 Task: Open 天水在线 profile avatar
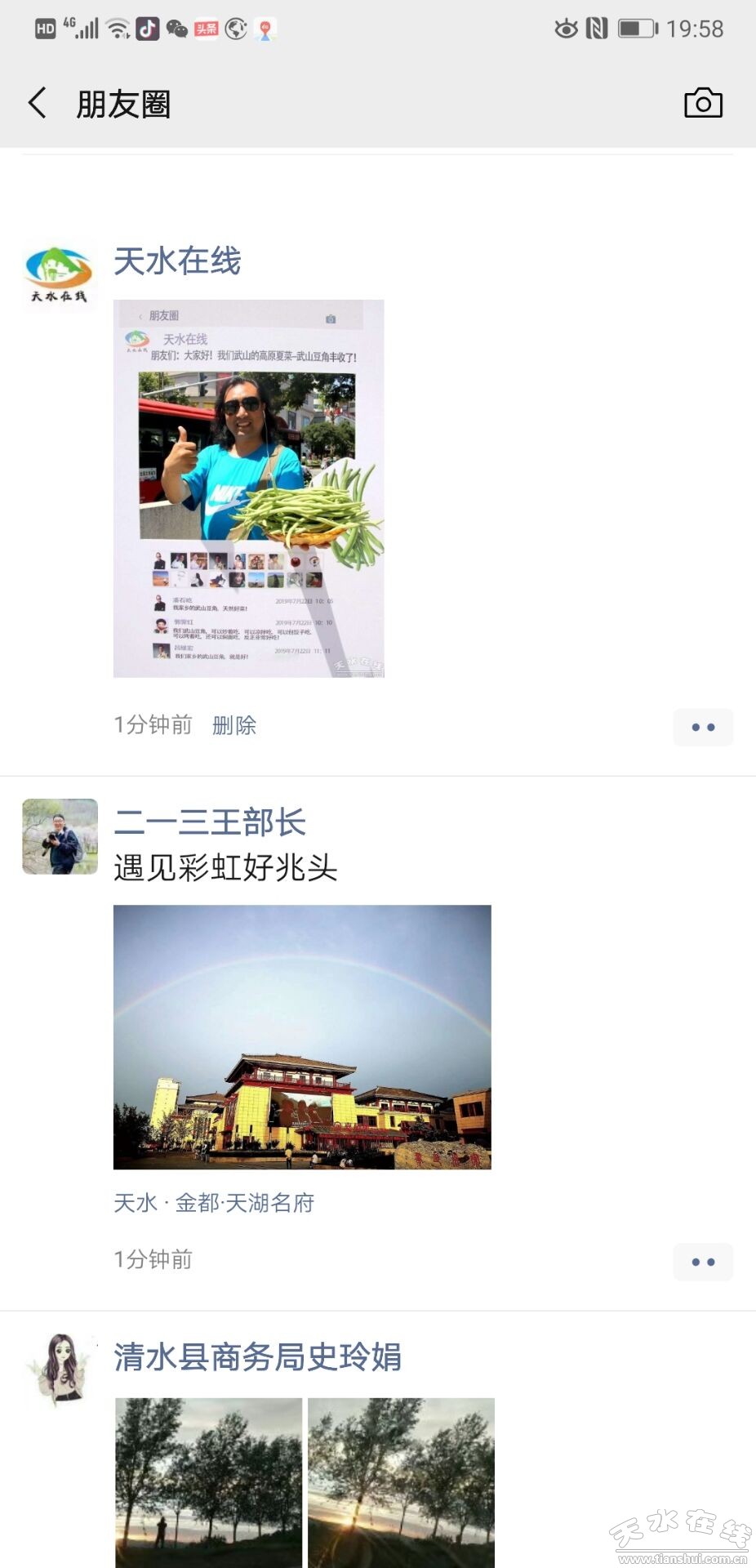tap(60, 277)
